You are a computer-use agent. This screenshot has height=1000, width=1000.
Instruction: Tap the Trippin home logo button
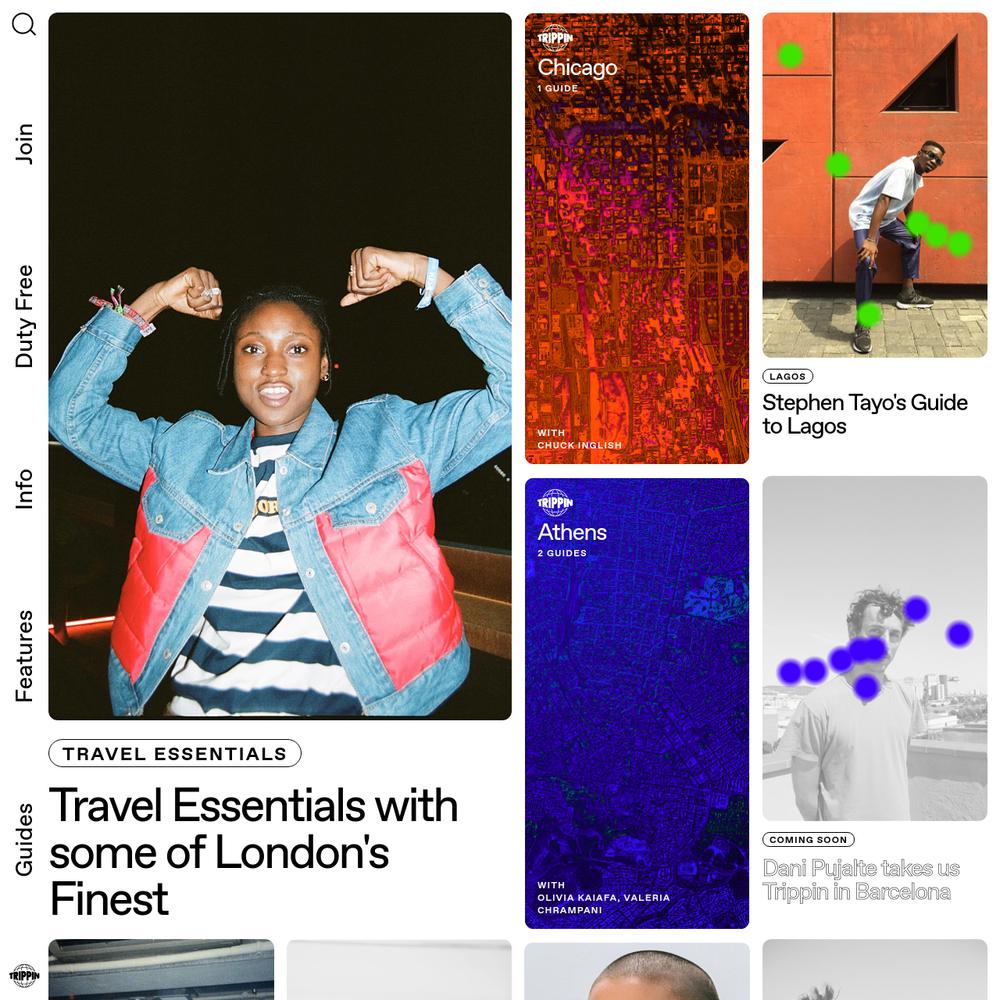(x=24, y=975)
